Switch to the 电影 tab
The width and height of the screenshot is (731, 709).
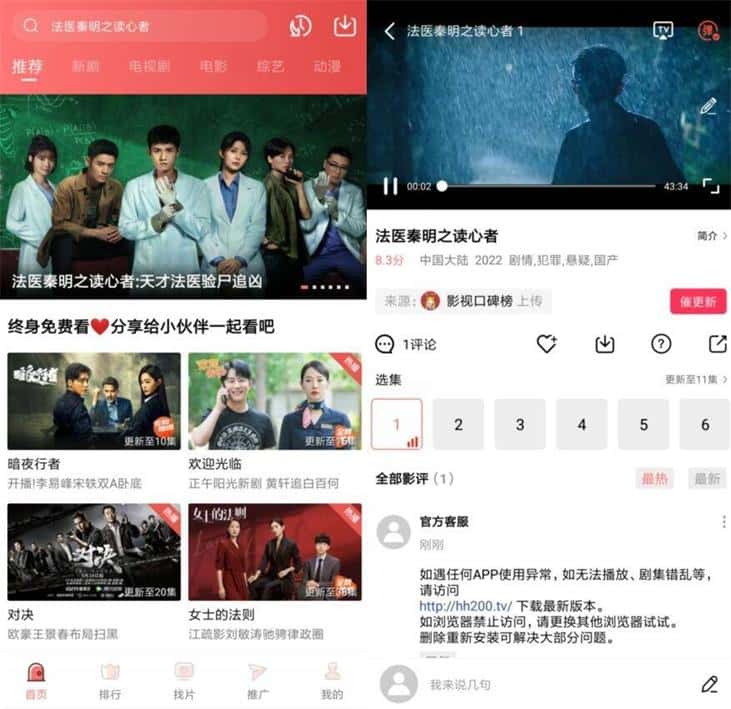click(x=213, y=67)
